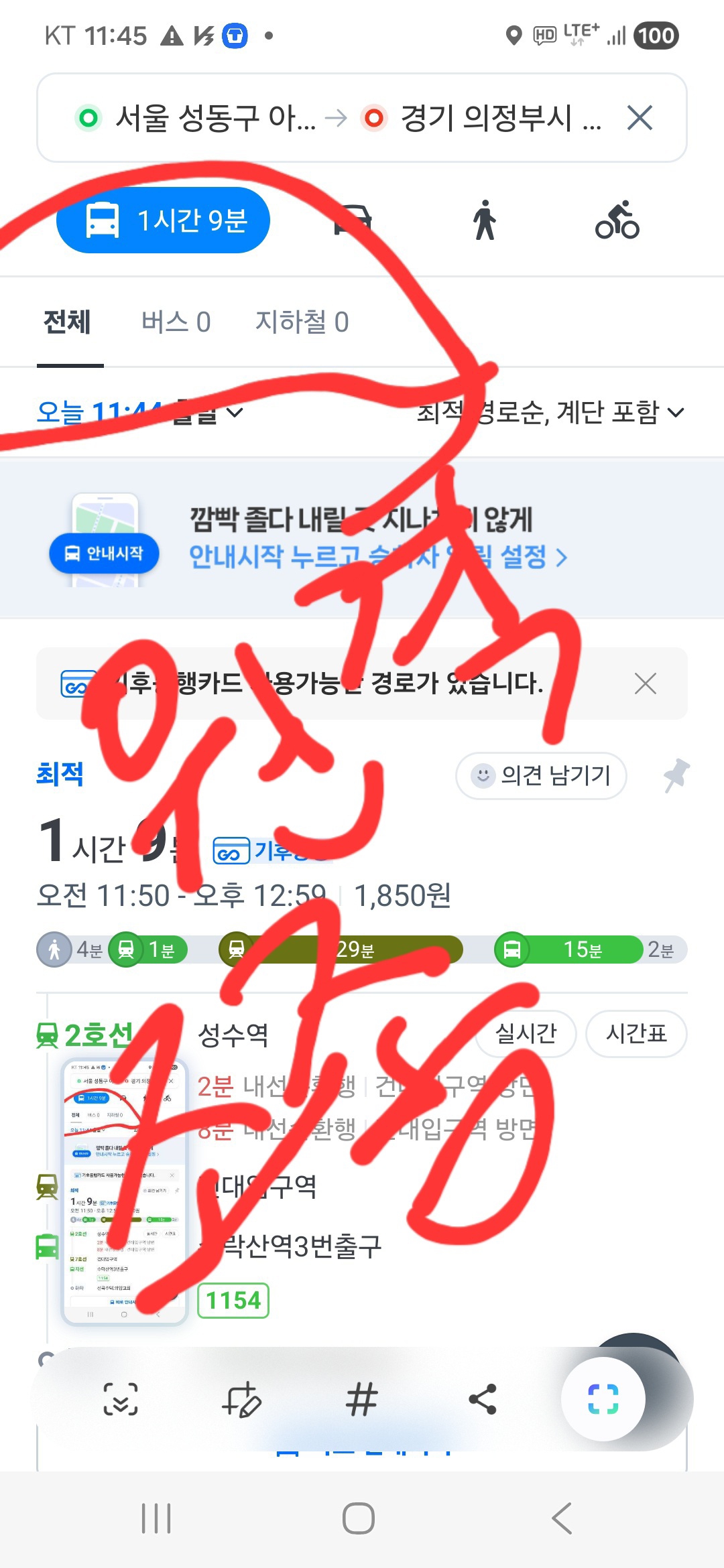724x1568 pixels.
Task: Open the 지하철 0 tab
Action: pos(302,322)
